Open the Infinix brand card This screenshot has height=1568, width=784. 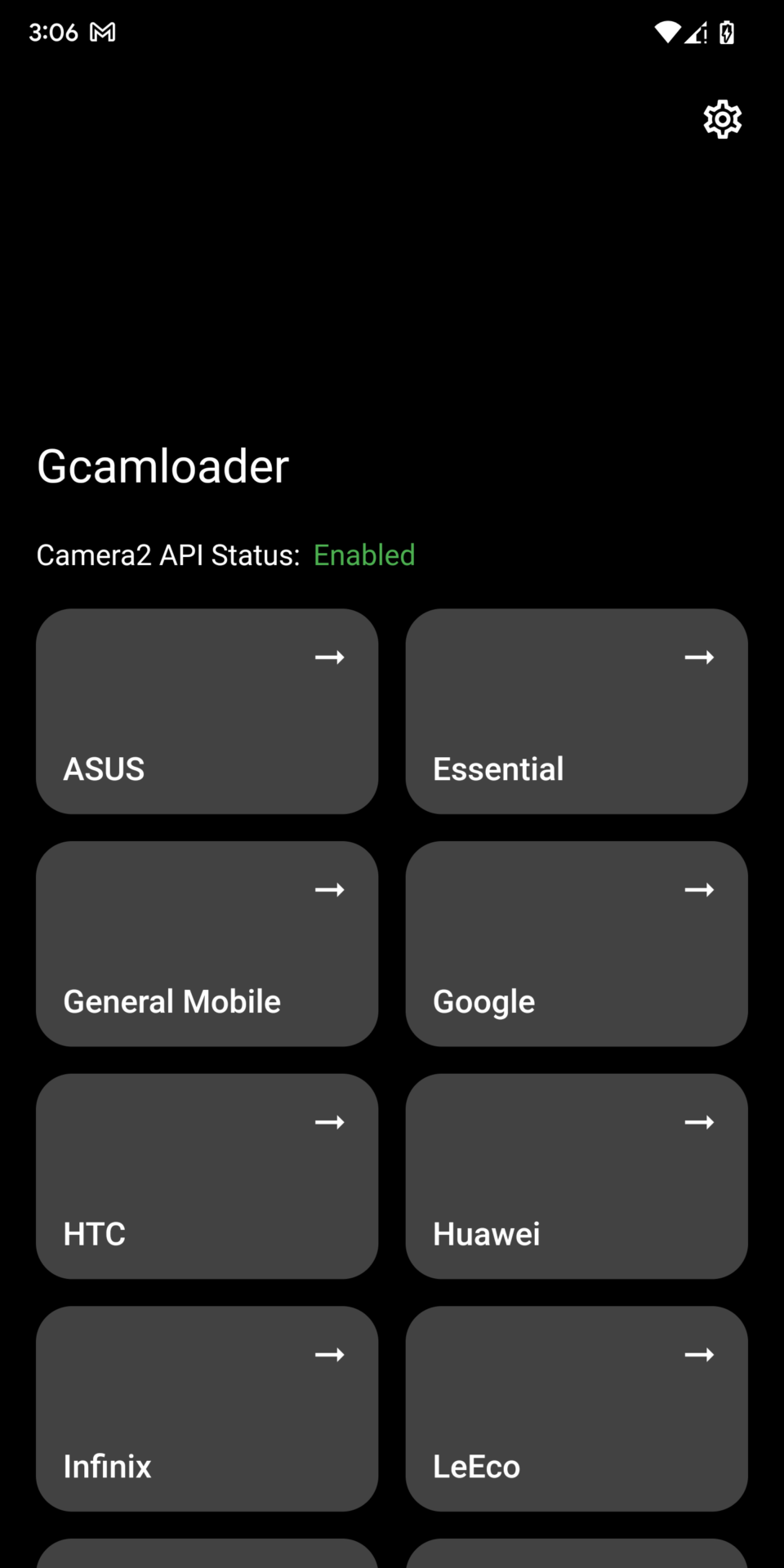click(x=207, y=1409)
